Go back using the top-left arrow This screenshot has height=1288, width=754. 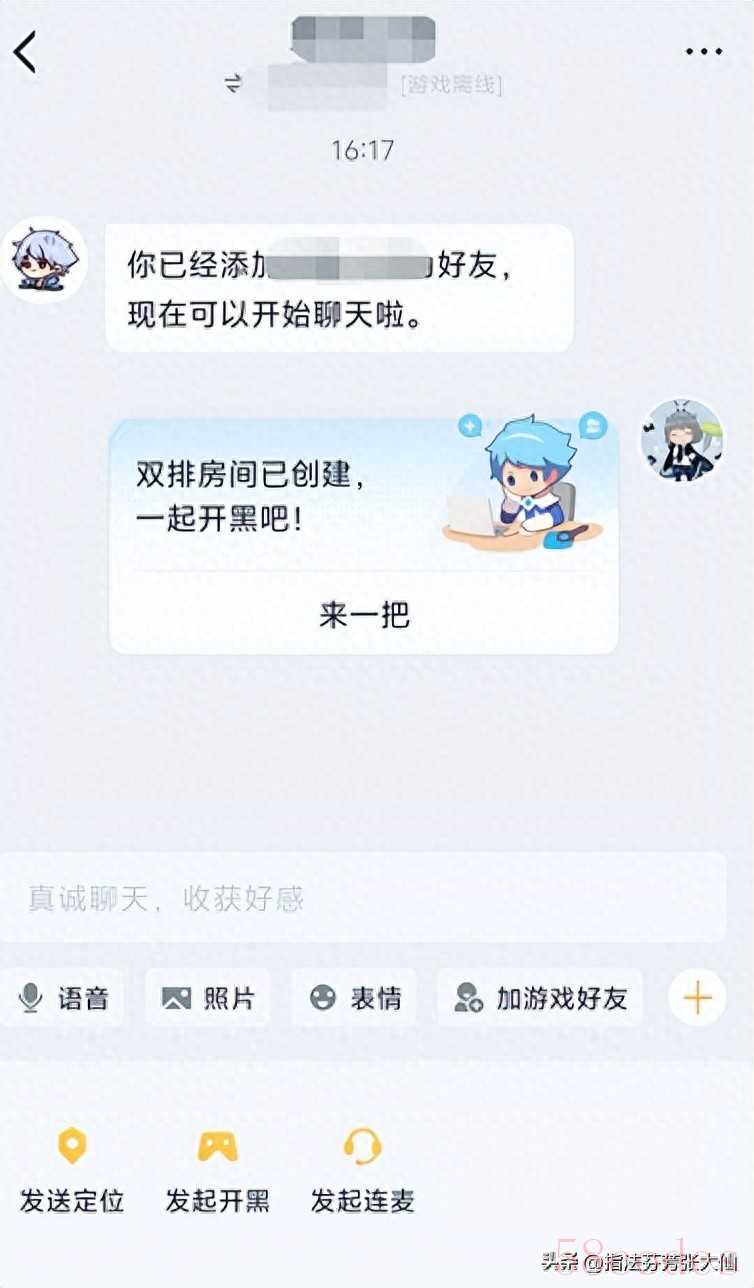pyautogui.click(x=27, y=52)
